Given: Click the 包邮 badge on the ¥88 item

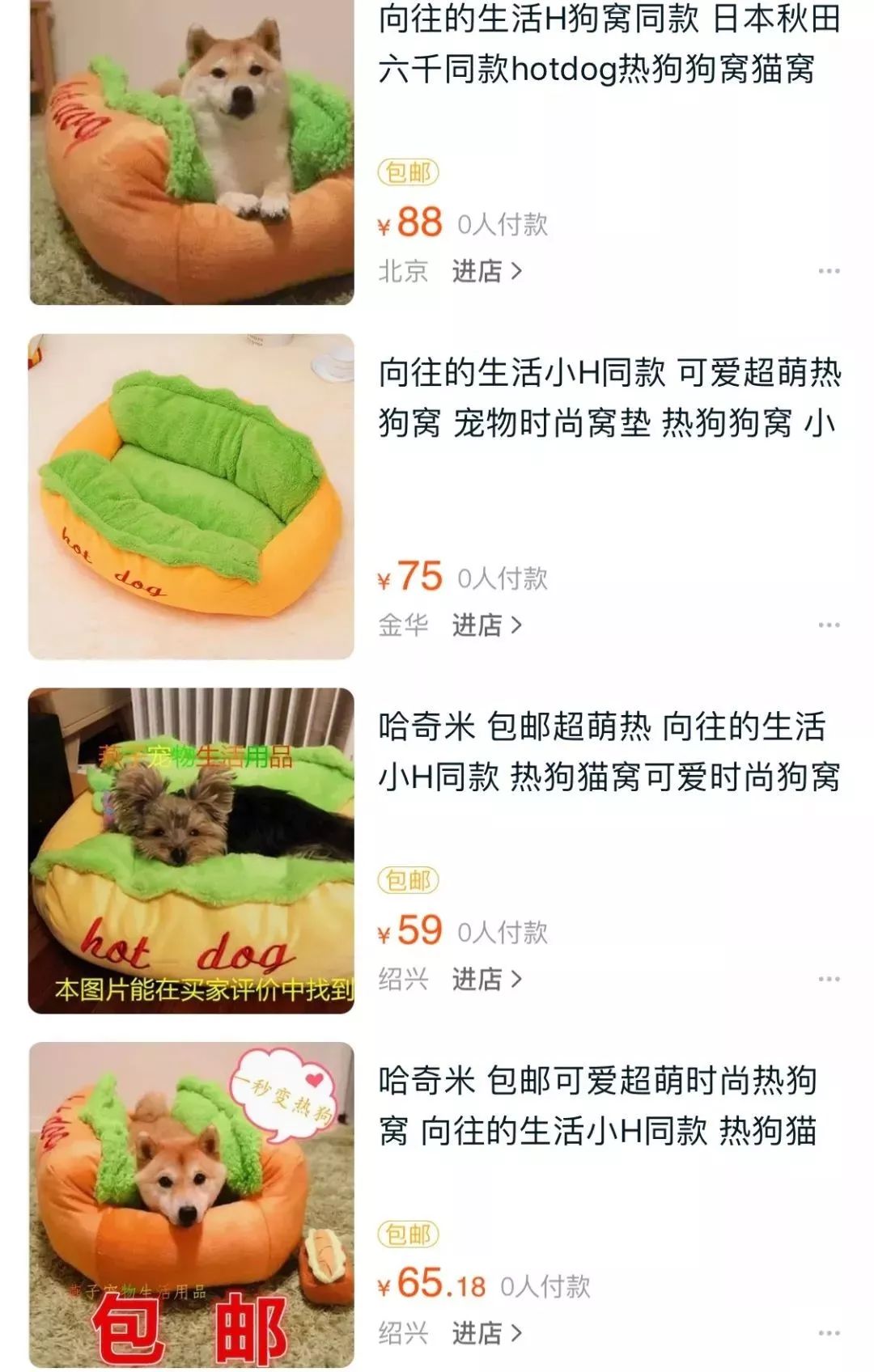Looking at the screenshot, I should 409,172.
